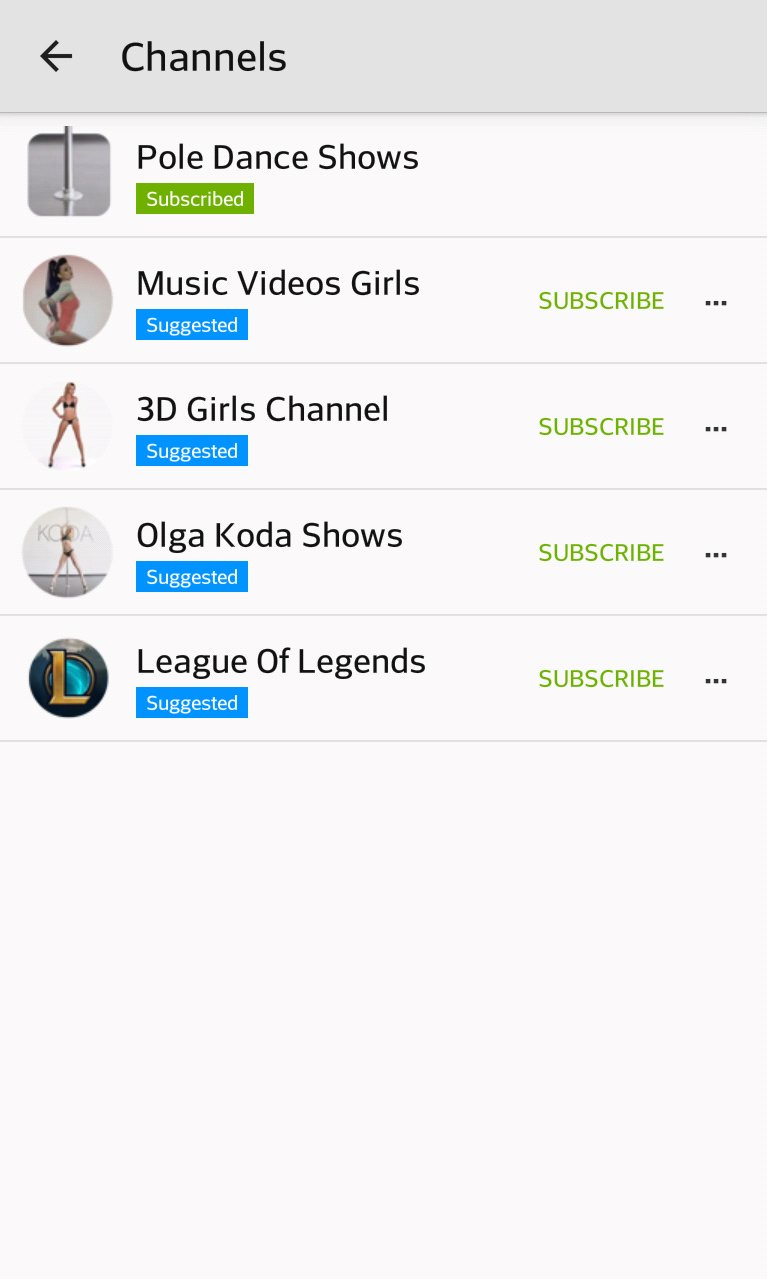Subscribe to Olga Koda Shows
Viewport: 767px width, 1279px height.
601,553
